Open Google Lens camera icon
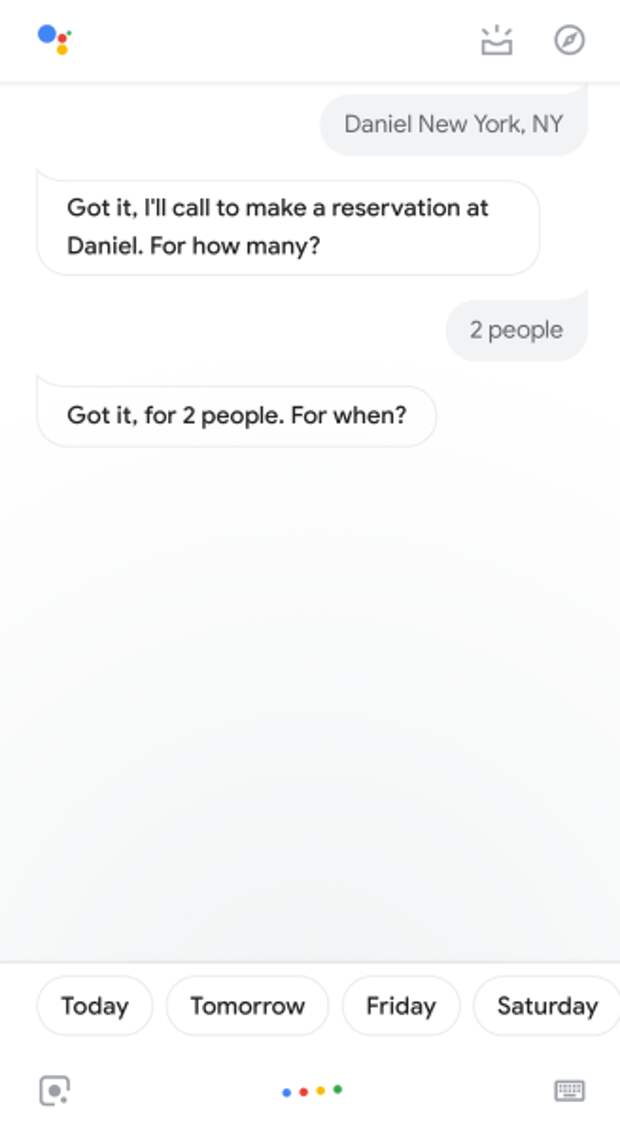 pos(55,1090)
